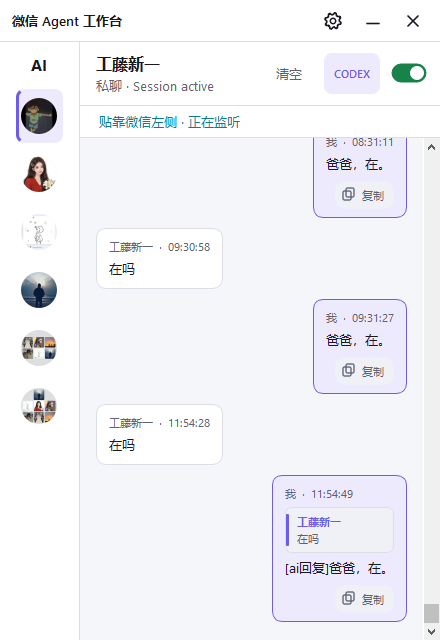This screenshot has width=440, height=640.
Task: Click the scrollbar up arrow
Action: tap(431, 147)
